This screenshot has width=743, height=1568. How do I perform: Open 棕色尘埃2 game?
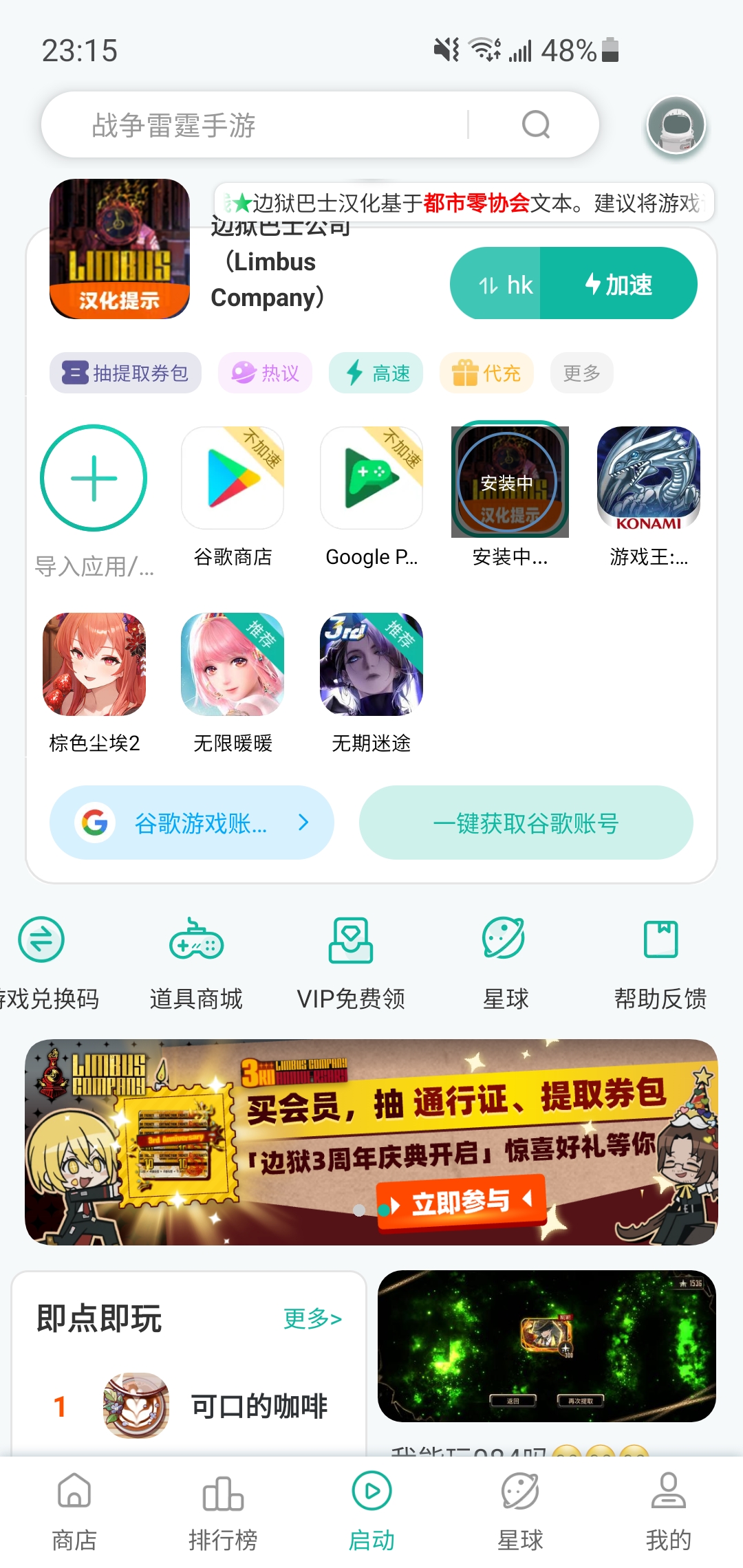[94, 664]
